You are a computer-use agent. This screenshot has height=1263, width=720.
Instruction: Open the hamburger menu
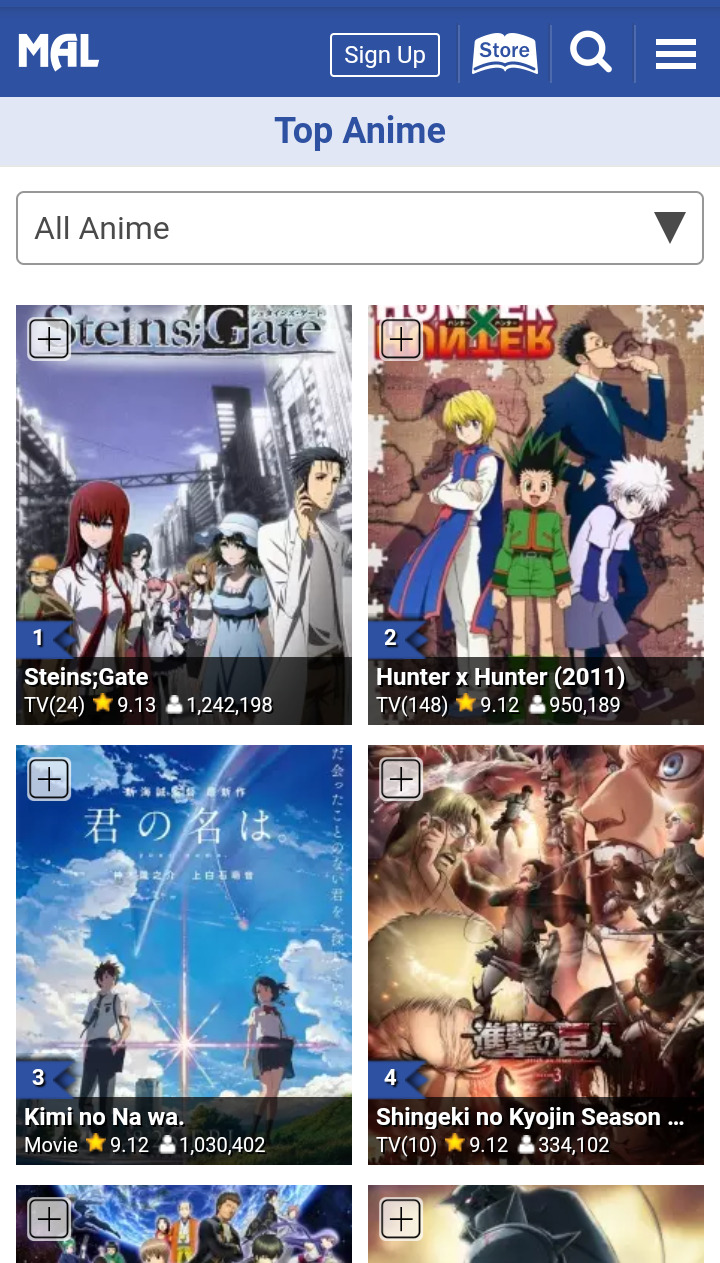click(675, 54)
